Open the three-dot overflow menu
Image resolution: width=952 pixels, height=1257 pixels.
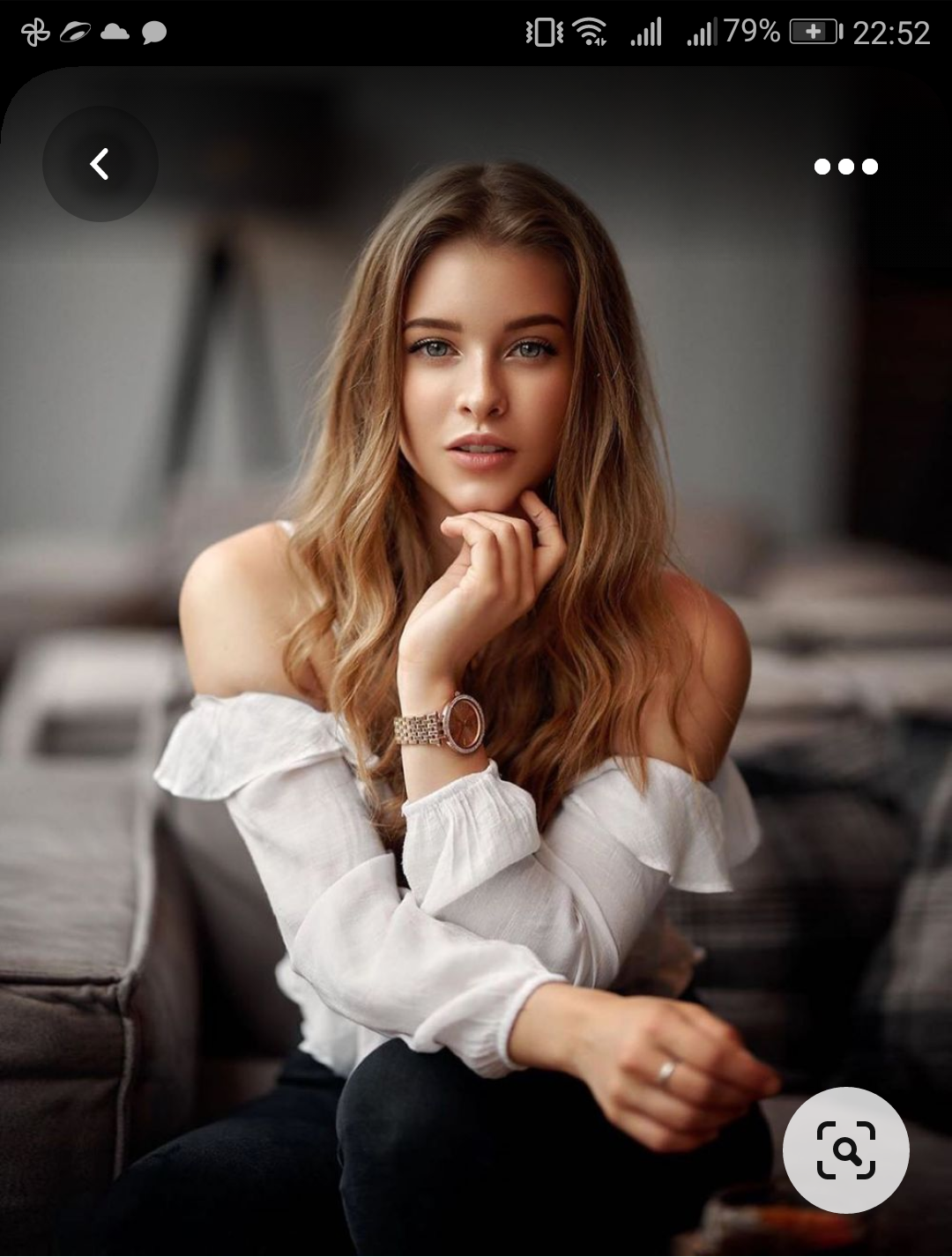click(845, 167)
